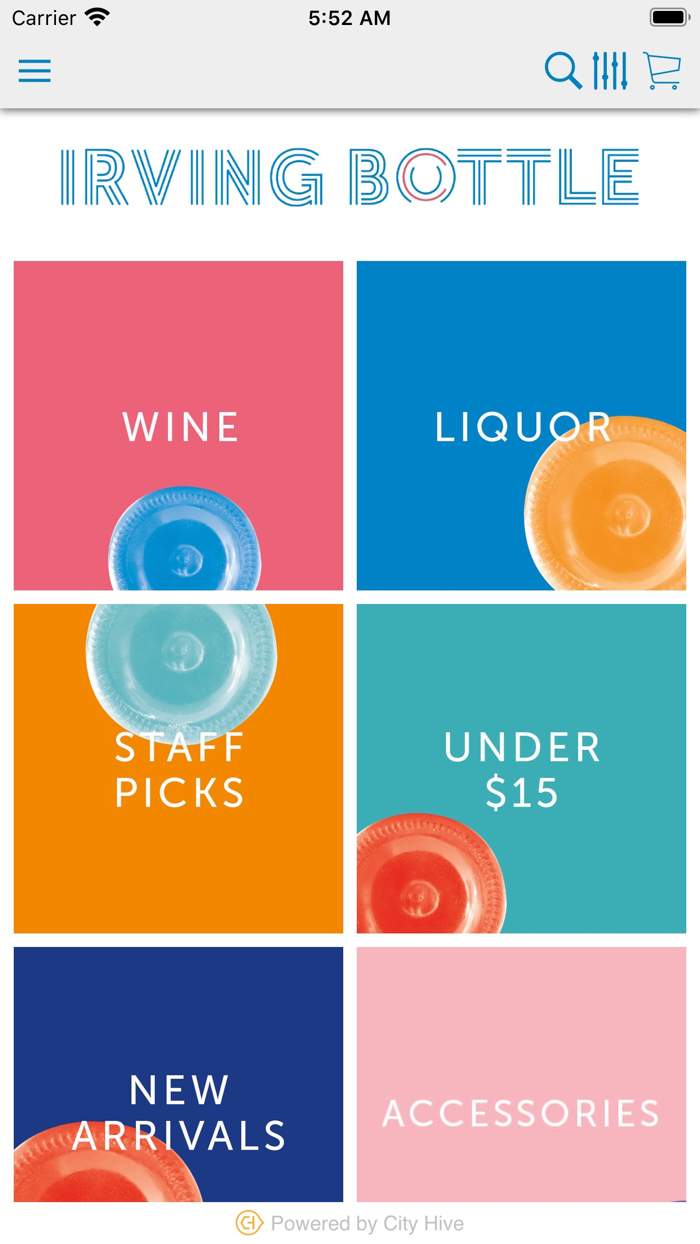View the shopping cart
700x1244 pixels.
[662, 71]
